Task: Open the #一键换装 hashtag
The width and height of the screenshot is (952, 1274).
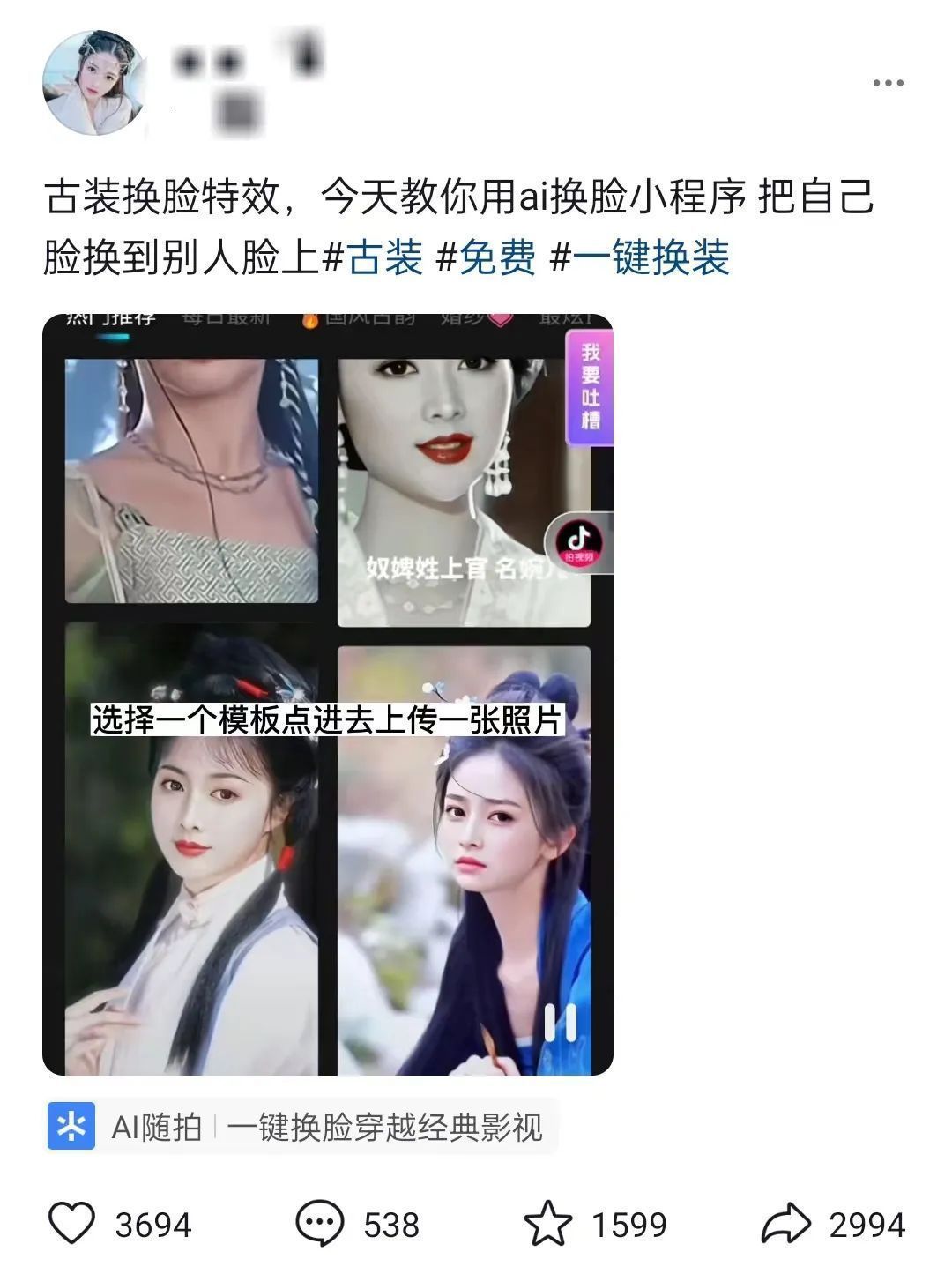Action: 641,258
